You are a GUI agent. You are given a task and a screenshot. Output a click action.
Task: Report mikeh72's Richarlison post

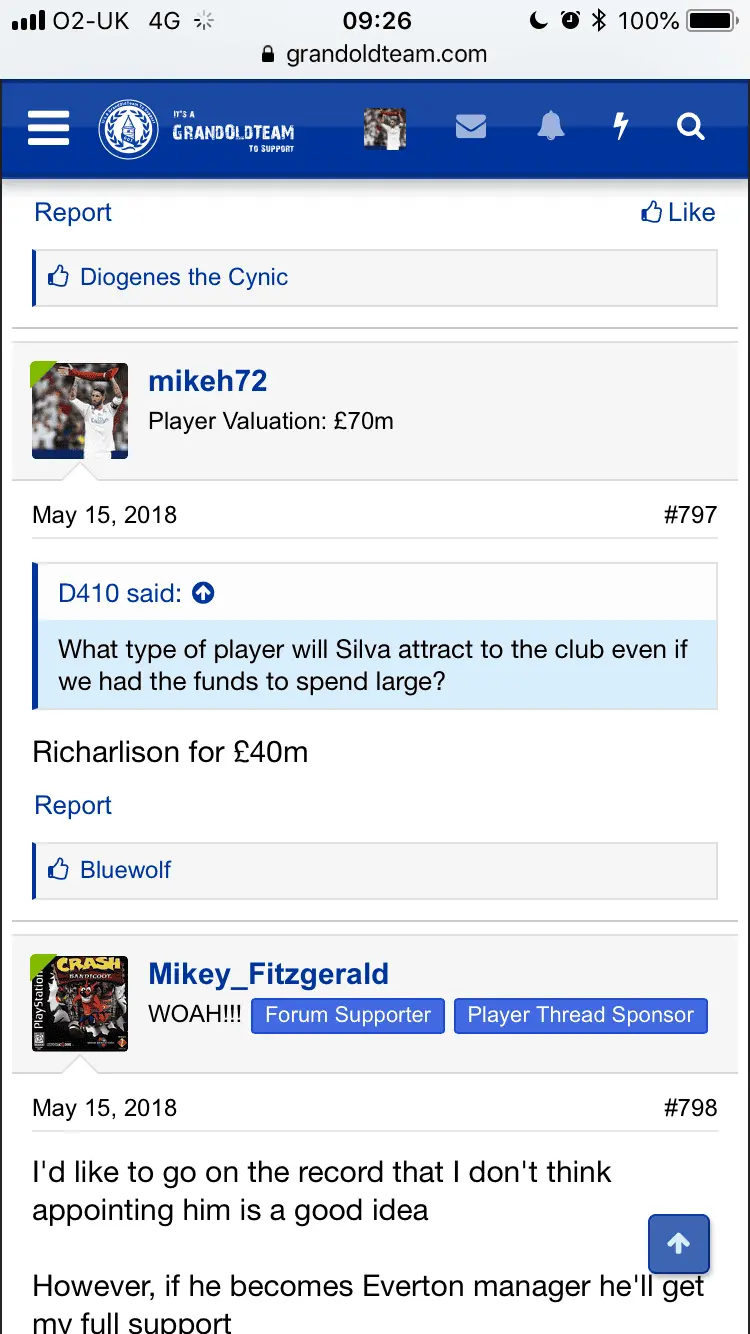pyautogui.click(x=73, y=805)
